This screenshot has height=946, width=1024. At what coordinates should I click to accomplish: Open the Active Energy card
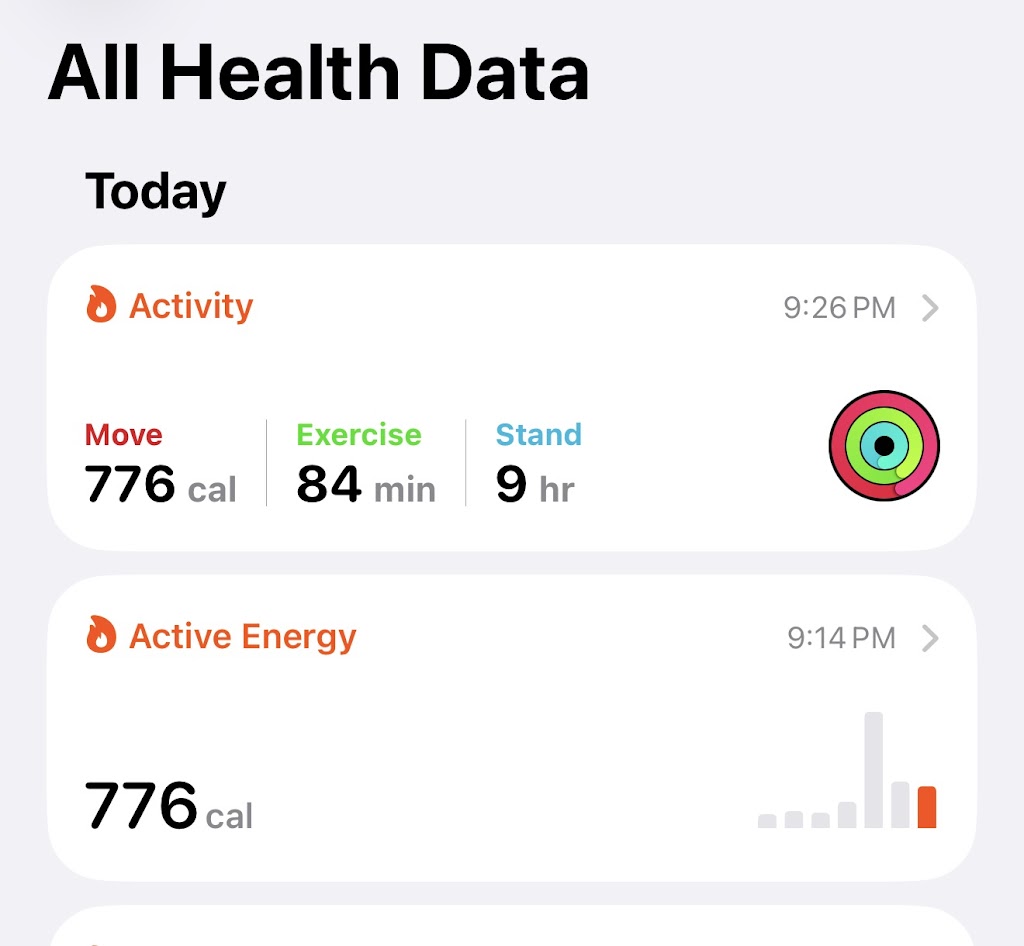click(x=510, y=728)
